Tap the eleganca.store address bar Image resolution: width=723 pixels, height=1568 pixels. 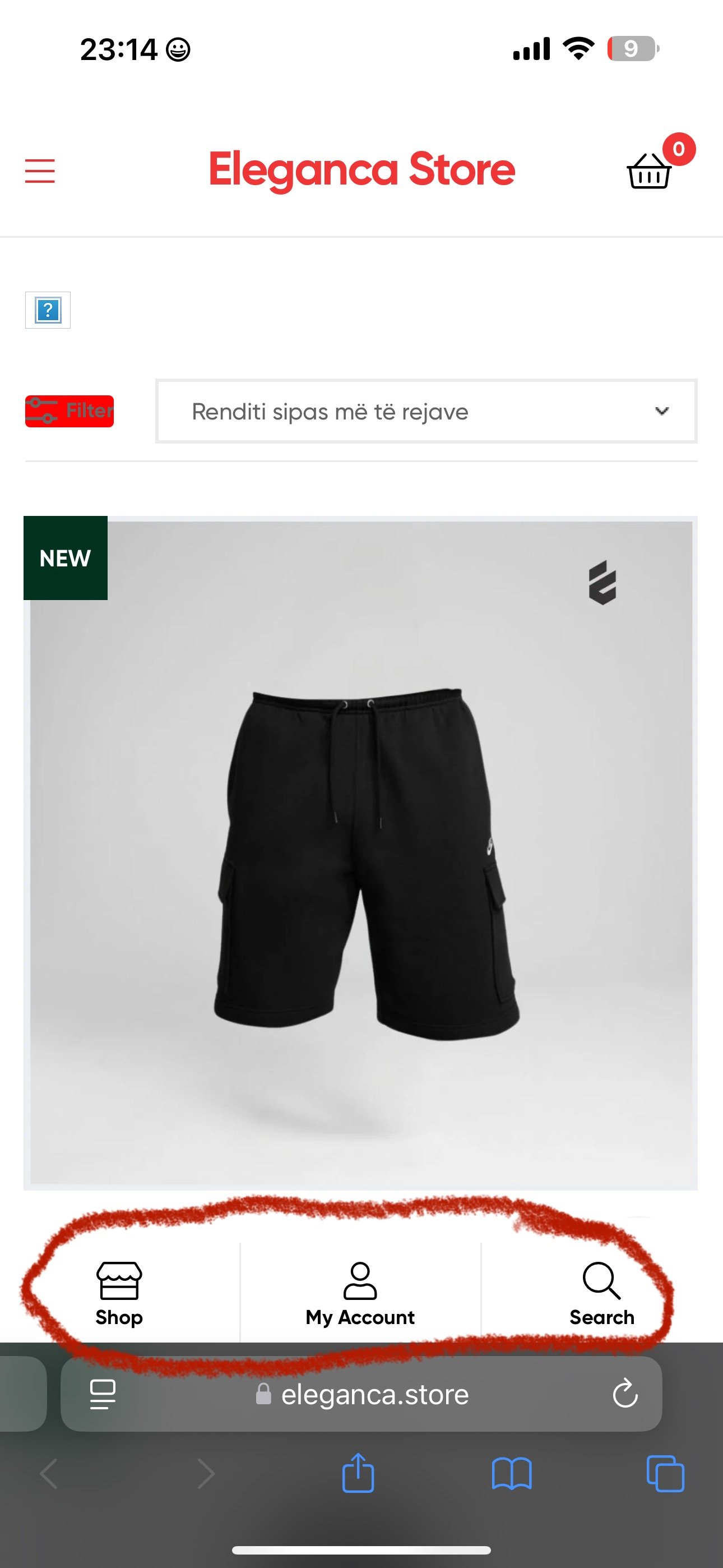click(374, 1394)
